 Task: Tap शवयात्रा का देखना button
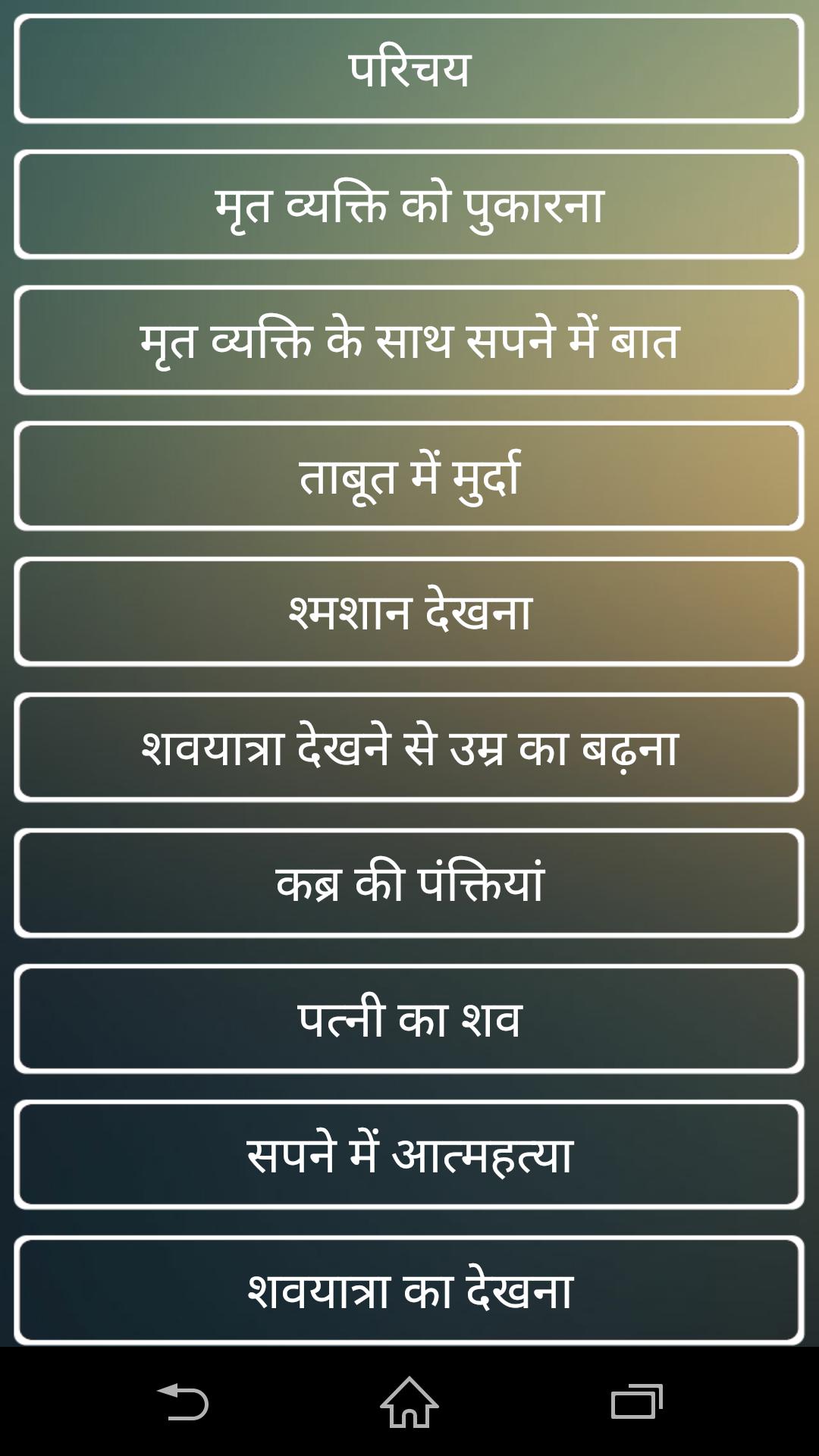pyautogui.click(x=409, y=1291)
